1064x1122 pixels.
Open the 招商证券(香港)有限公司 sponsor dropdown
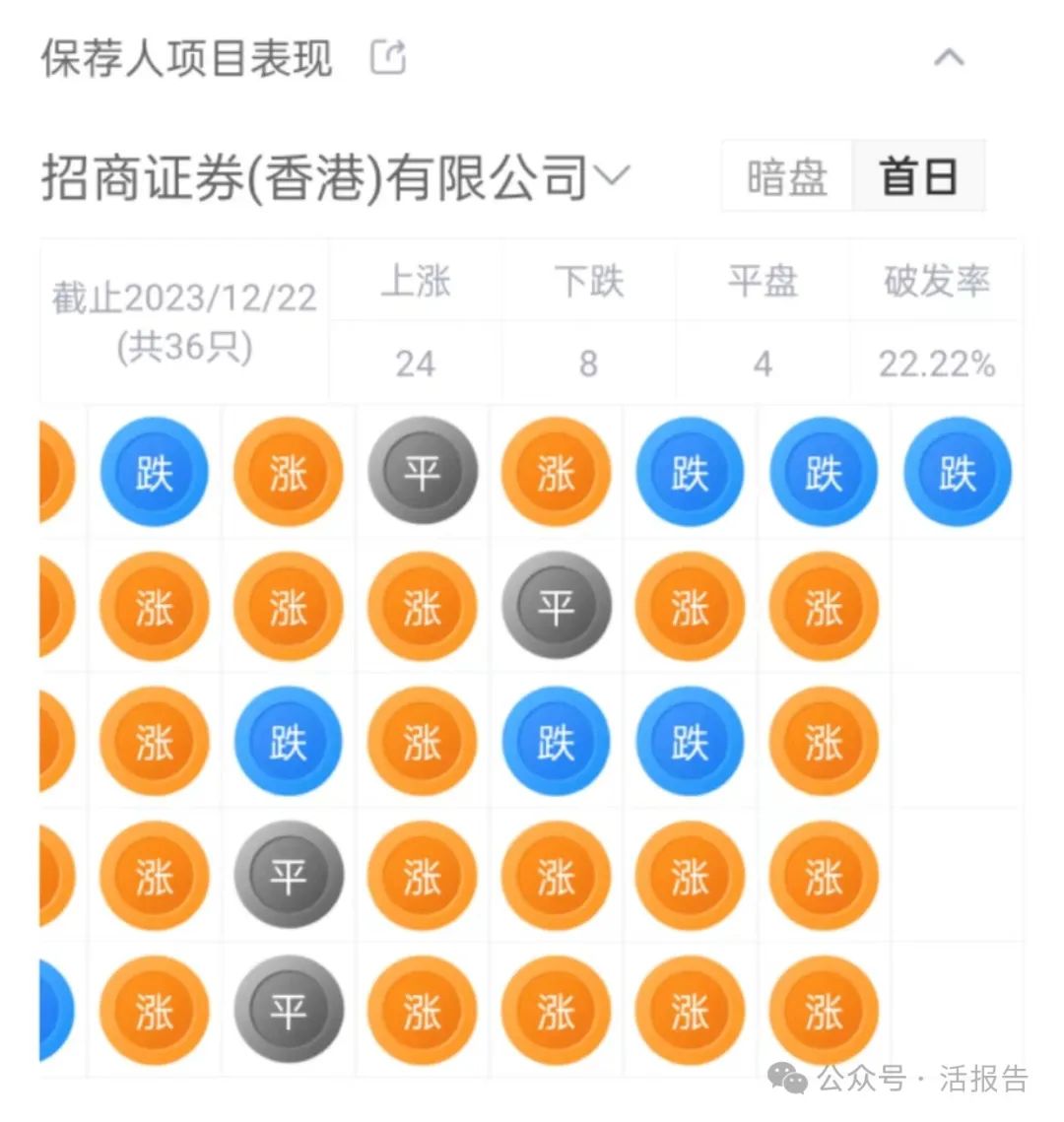click(x=614, y=175)
